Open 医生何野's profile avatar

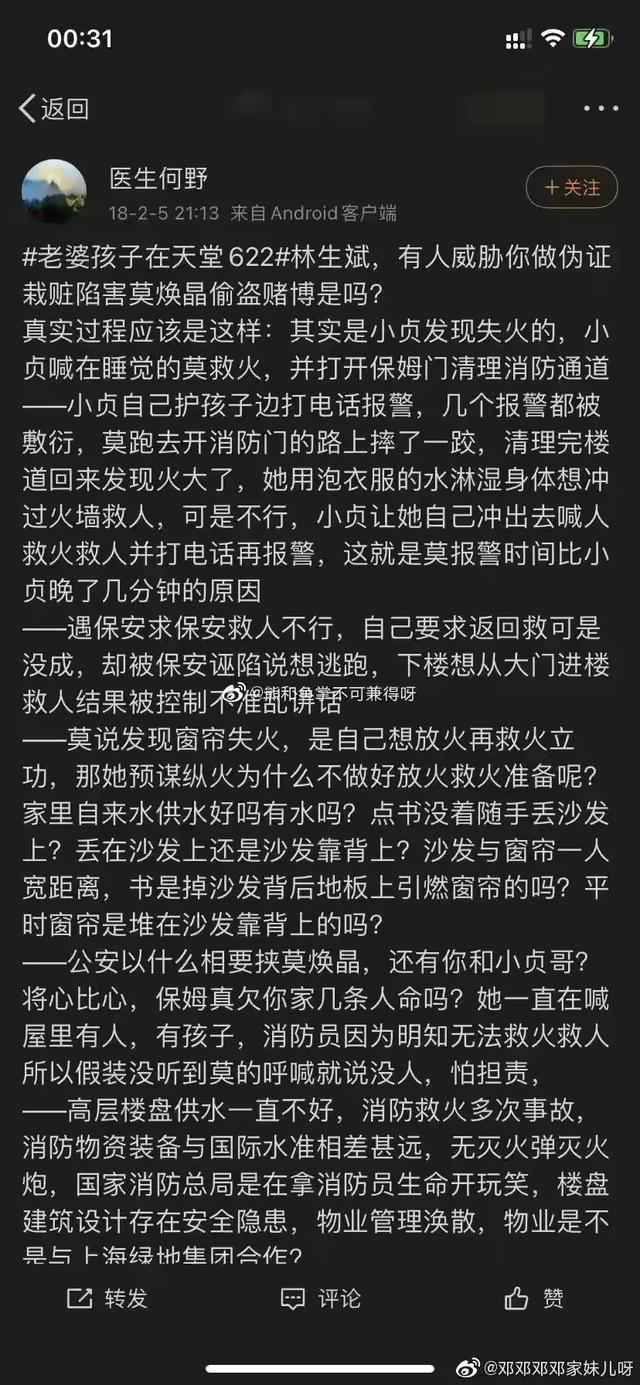tap(54, 192)
